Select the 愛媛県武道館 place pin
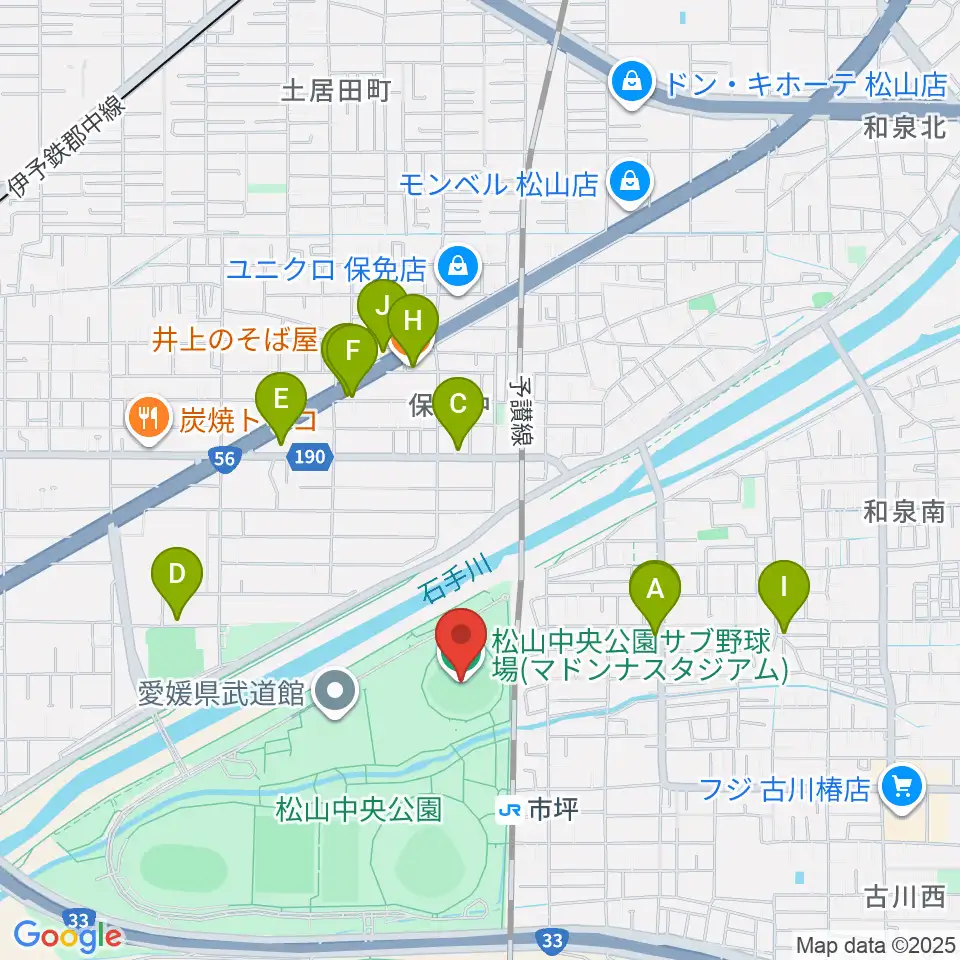This screenshot has width=960, height=960. click(335, 692)
